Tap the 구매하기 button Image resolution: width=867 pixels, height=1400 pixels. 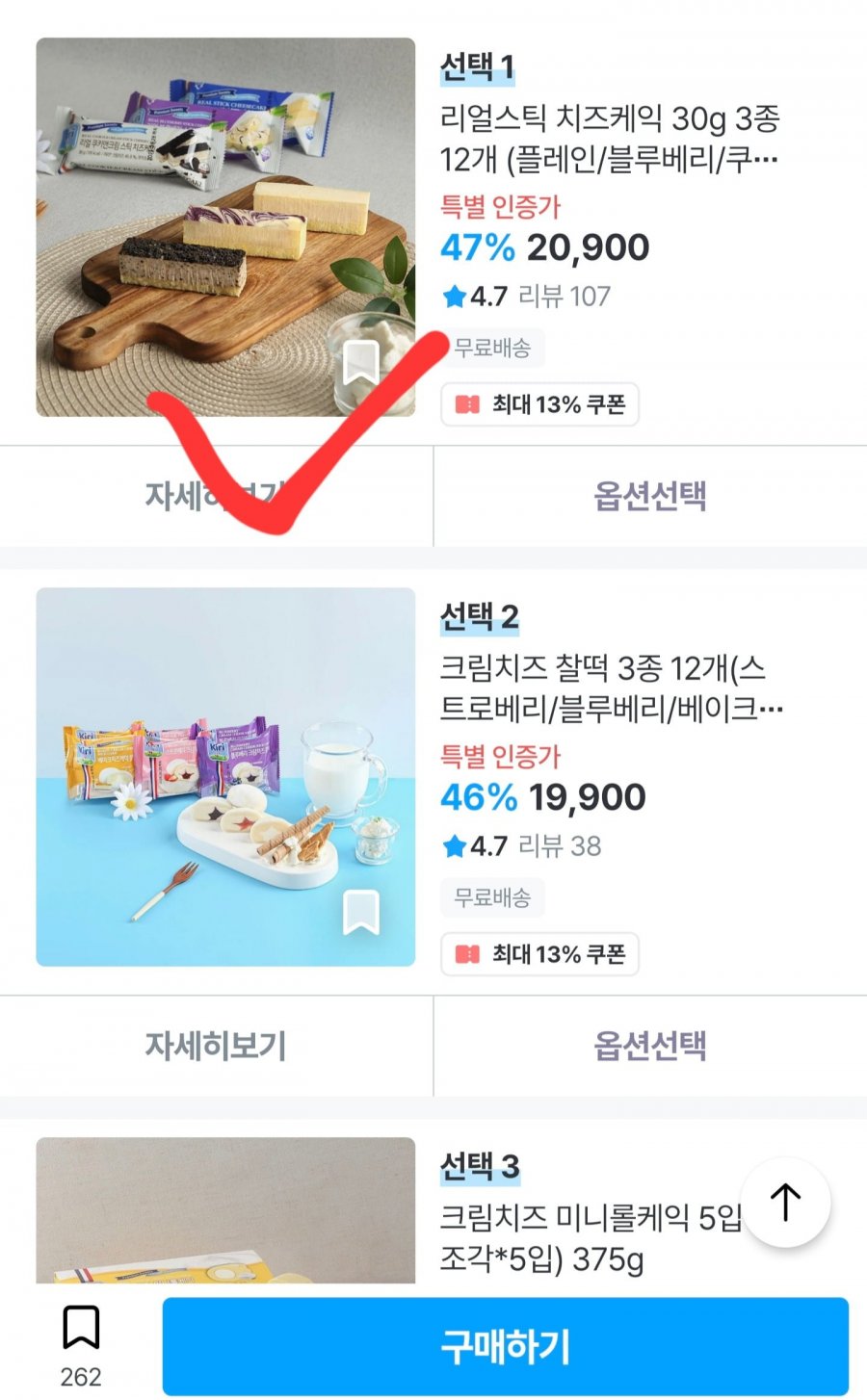505,1346
